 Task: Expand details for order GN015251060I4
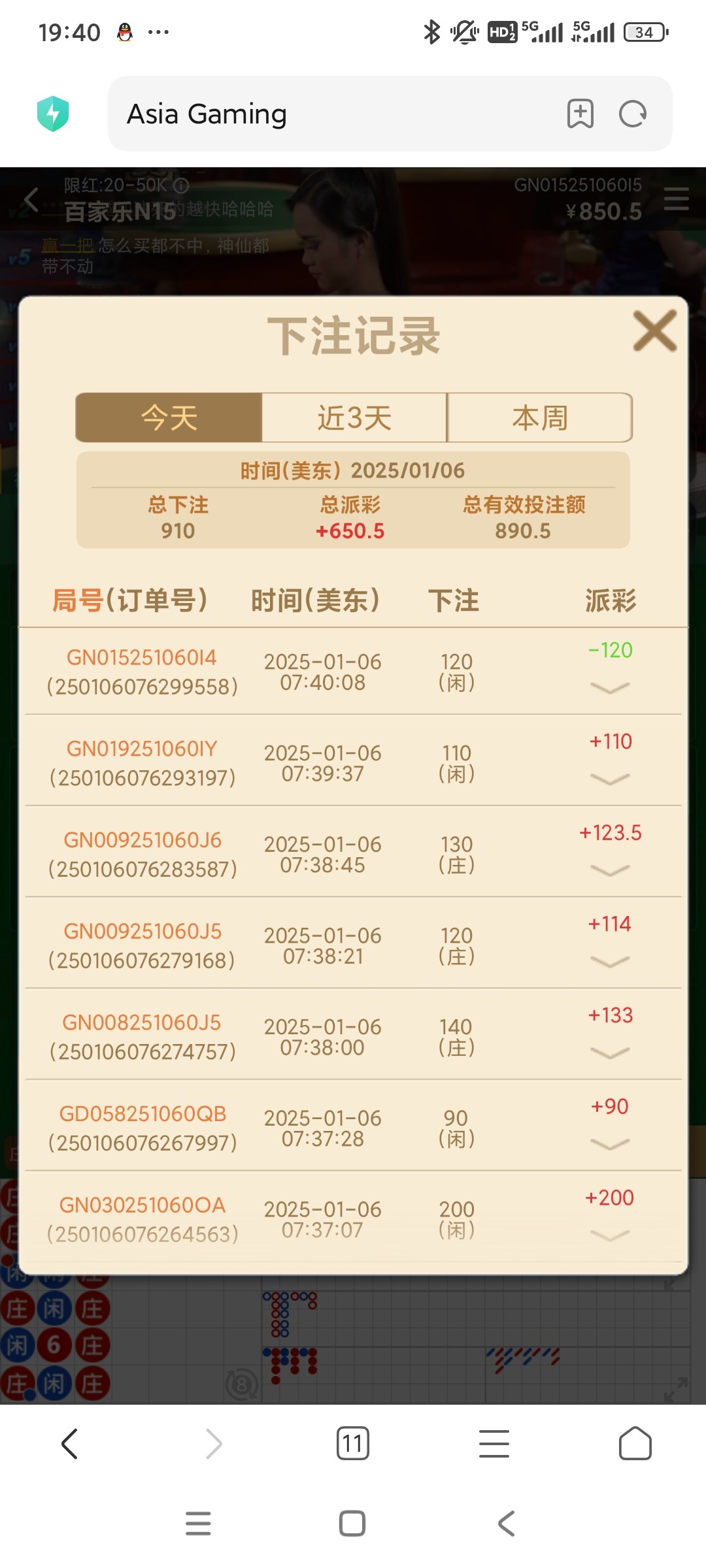(x=609, y=687)
